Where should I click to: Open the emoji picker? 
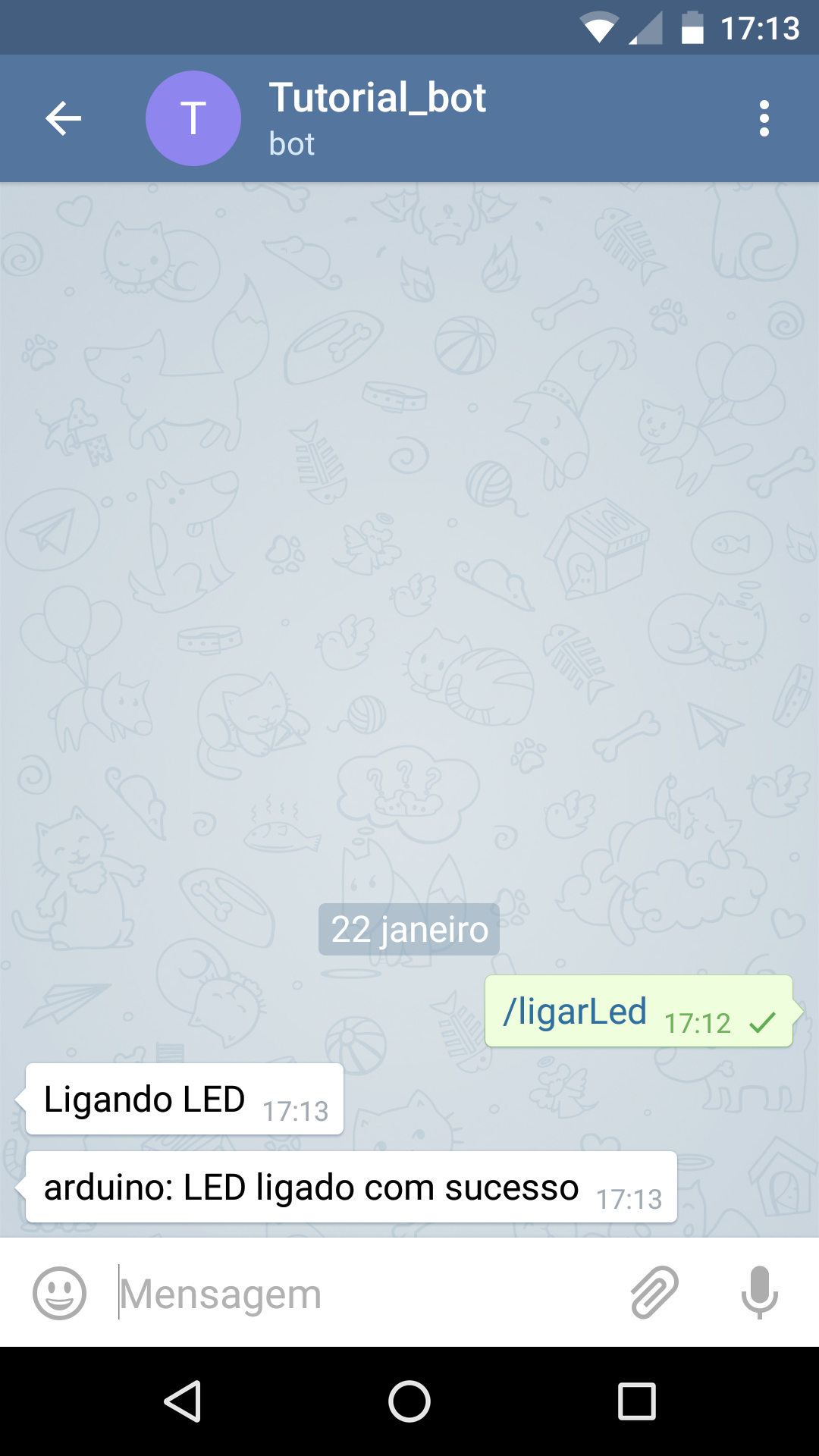coord(59,1293)
